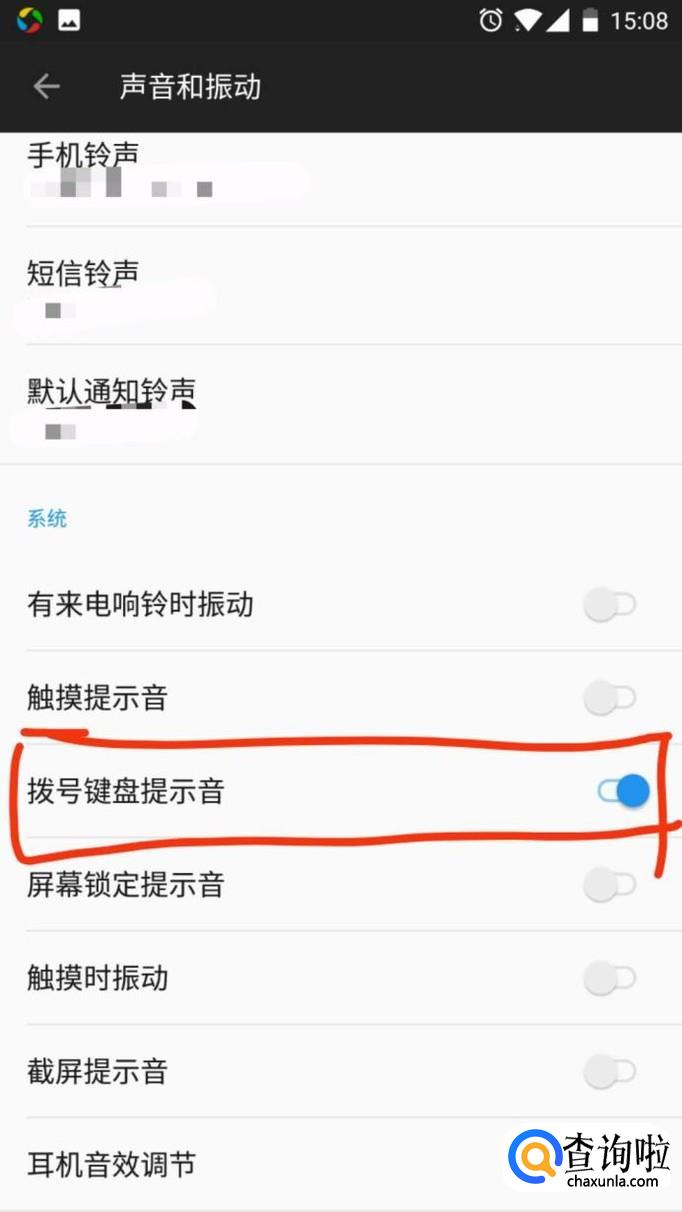The height and width of the screenshot is (1212, 682).
Task: Toggle 屏幕锁定提示音 on
Action: click(x=610, y=884)
